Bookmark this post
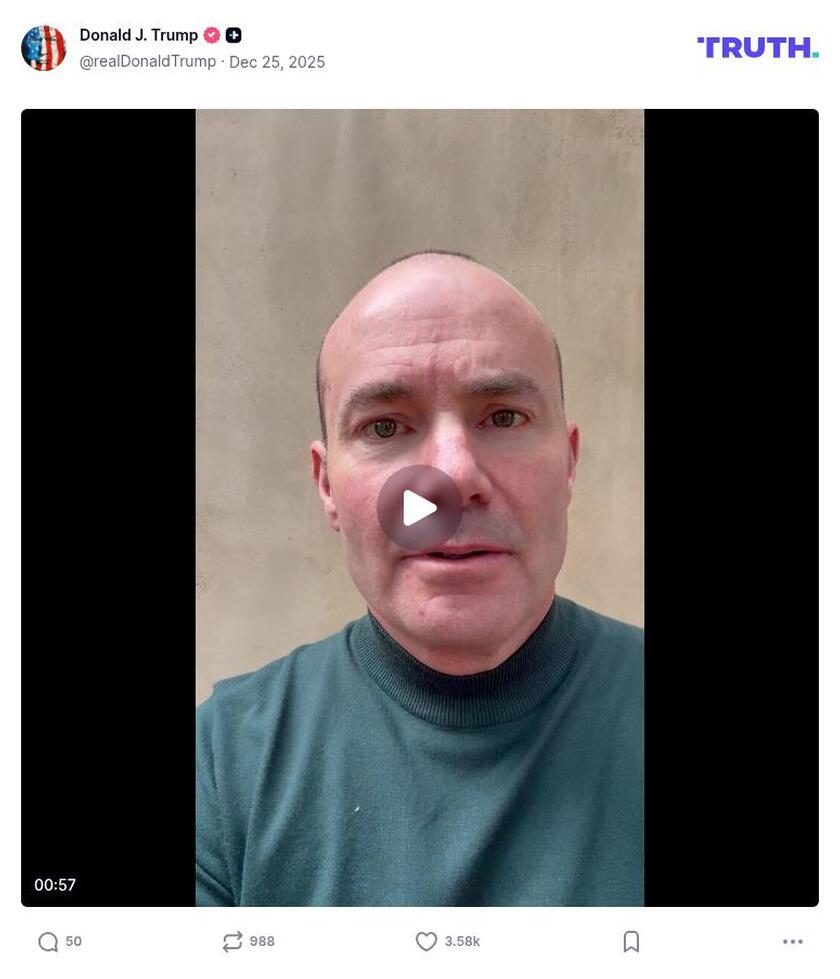The image size is (840, 979). (631, 942)
